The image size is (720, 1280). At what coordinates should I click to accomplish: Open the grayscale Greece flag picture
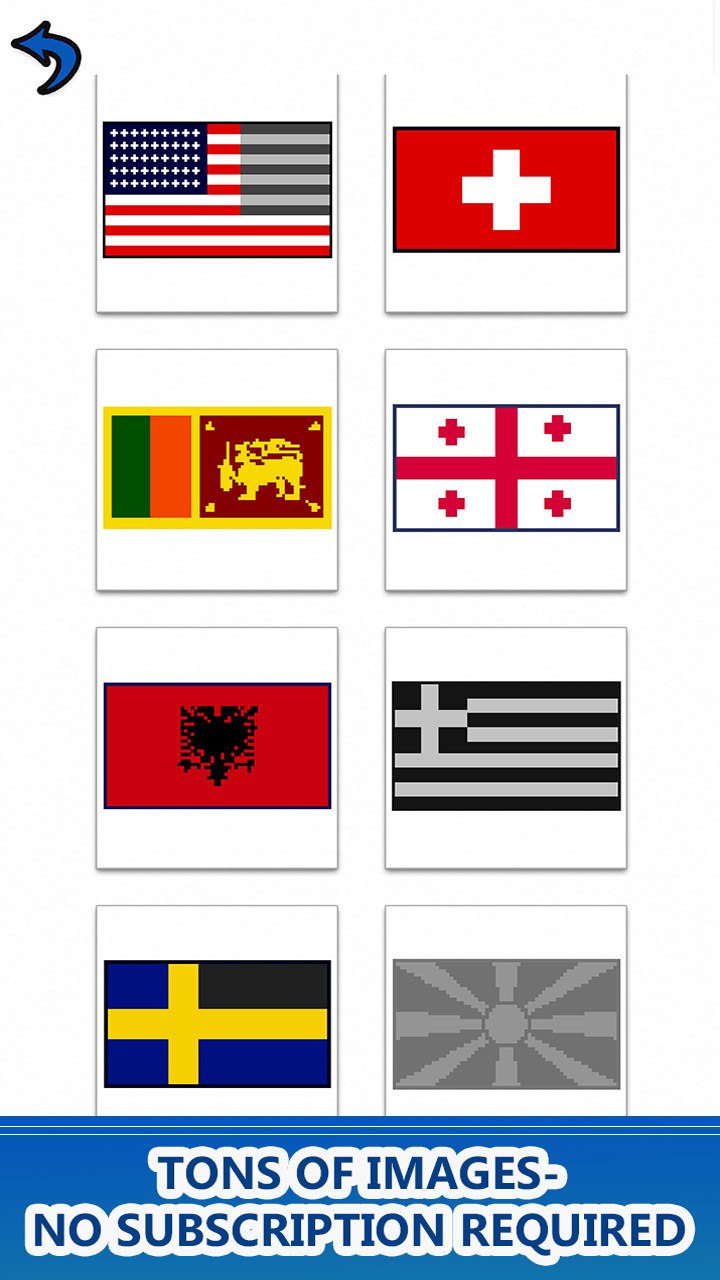point(506,746)
